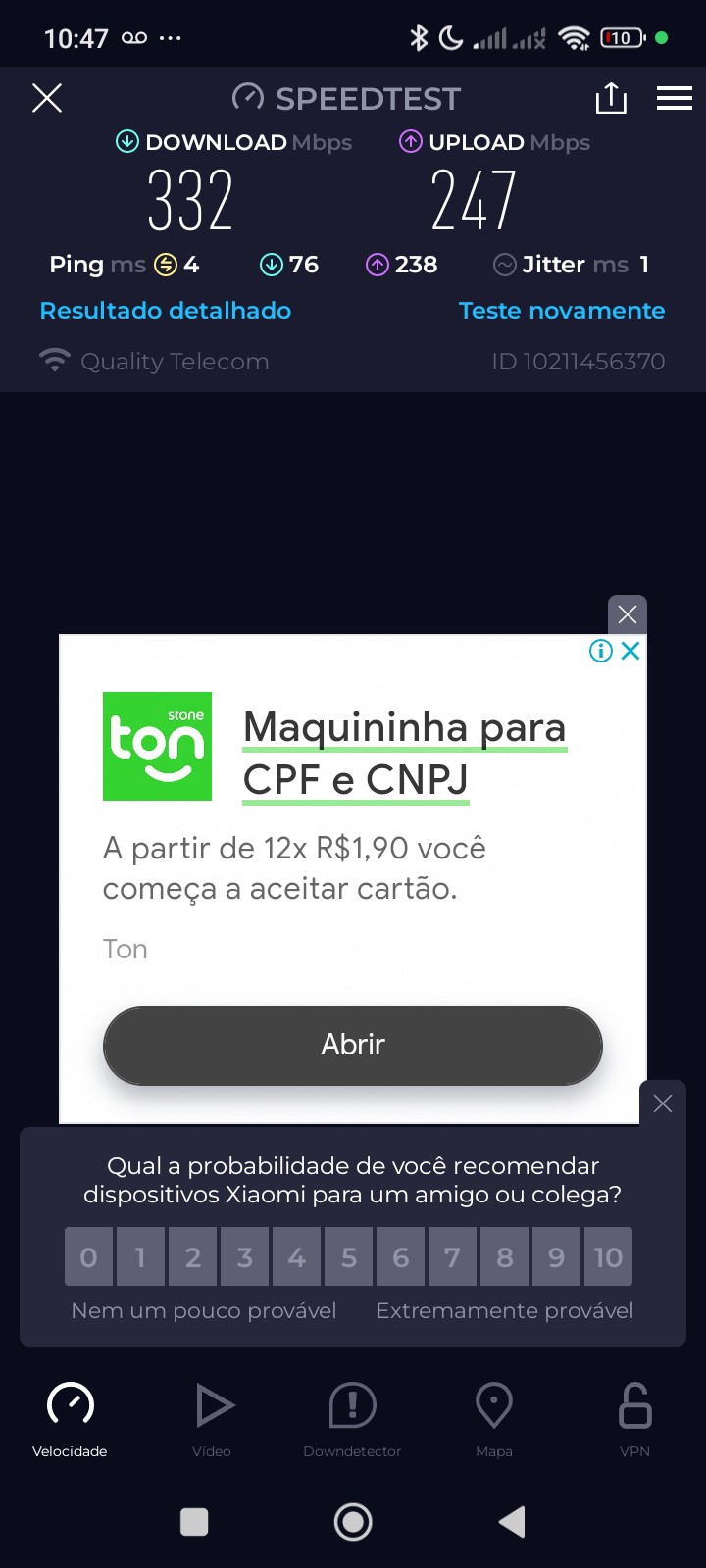
Task: Choose rating 8 for Xiaomi devices
Action: pyautogui.click(x=504, y=1256)
